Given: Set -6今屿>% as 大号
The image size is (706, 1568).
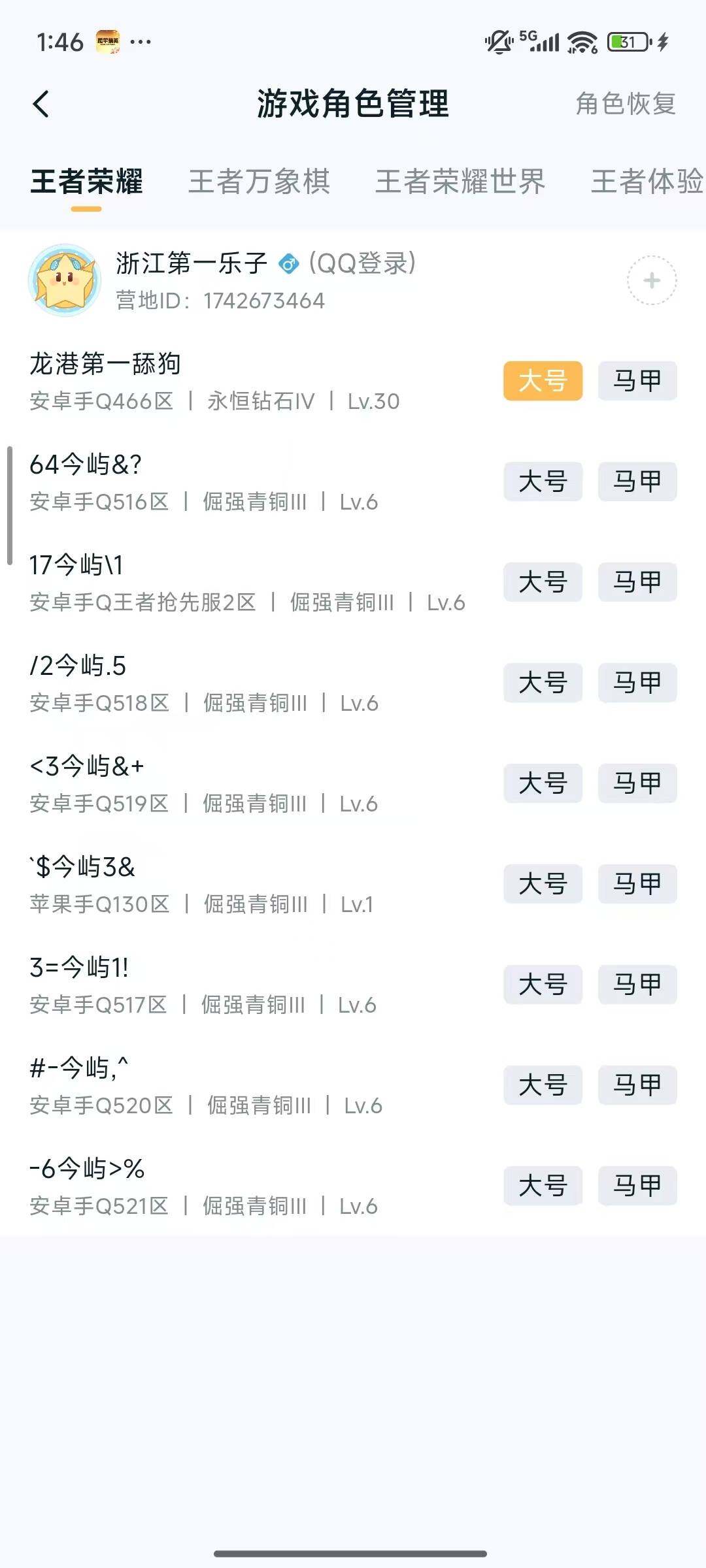Looking at the screenshot, I should pos(543,1186).
